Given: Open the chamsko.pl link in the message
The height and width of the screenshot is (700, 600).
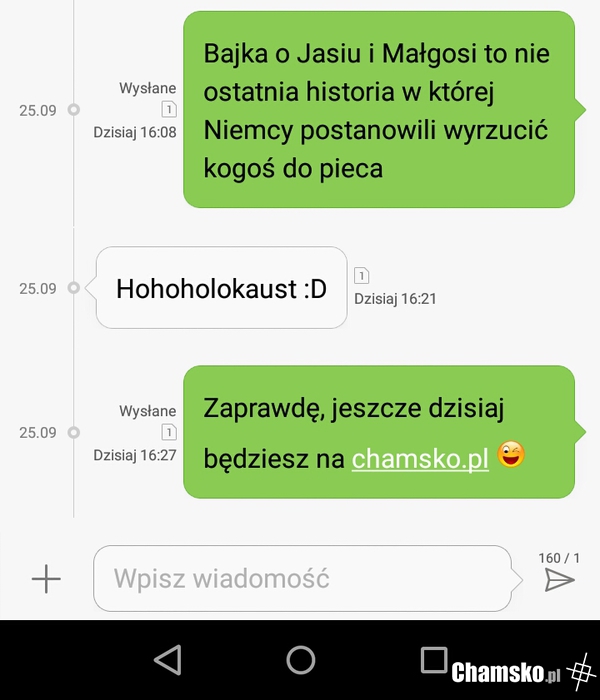Looking at the screenshot, I should click(420, 459).
